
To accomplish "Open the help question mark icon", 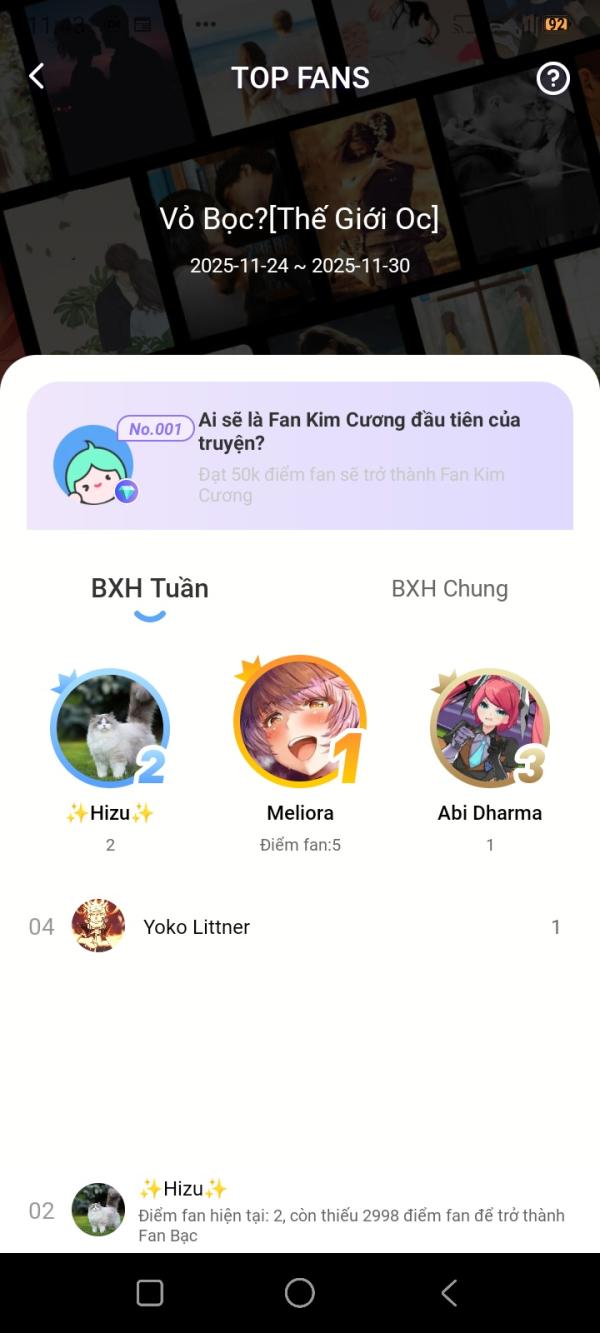I will coord(553,78).
